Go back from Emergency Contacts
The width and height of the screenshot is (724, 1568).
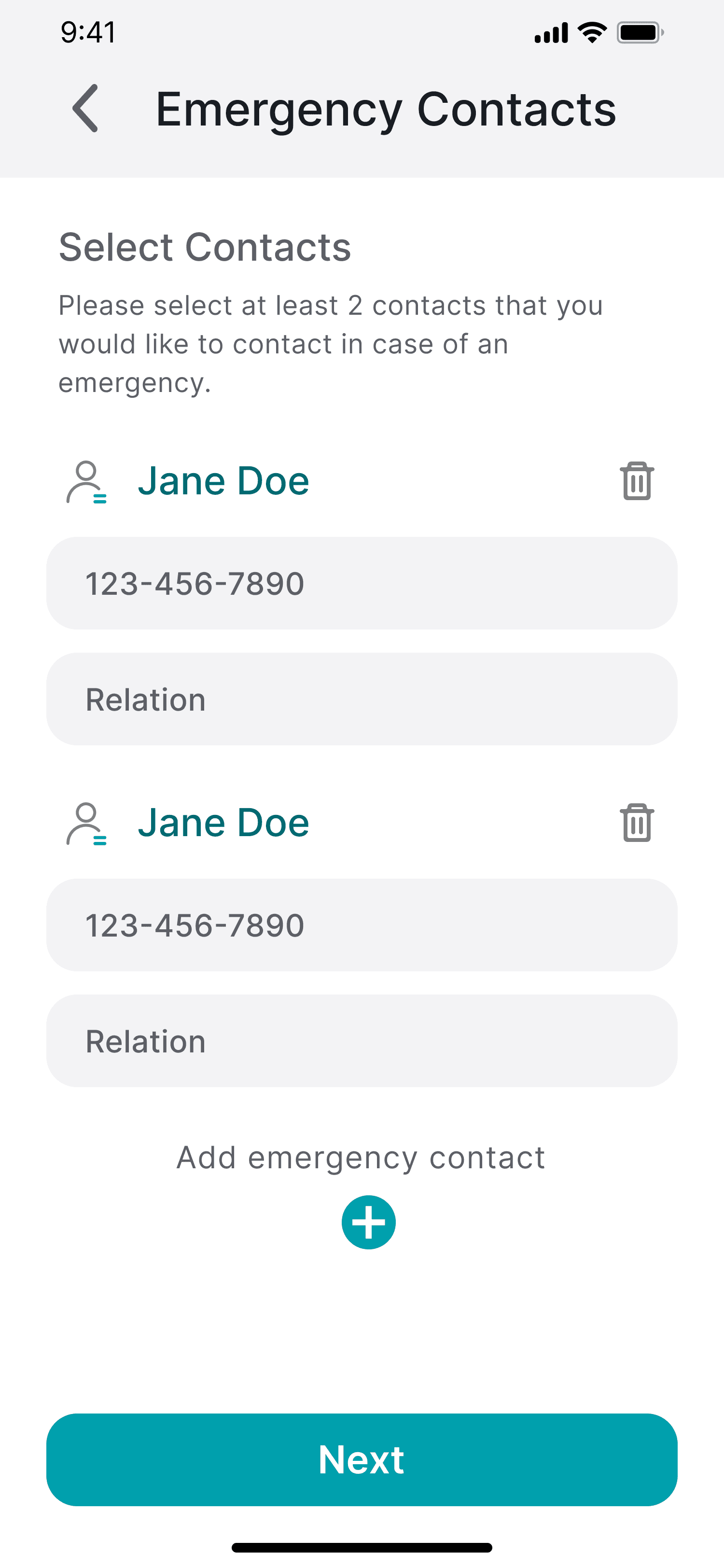[86, 108]
